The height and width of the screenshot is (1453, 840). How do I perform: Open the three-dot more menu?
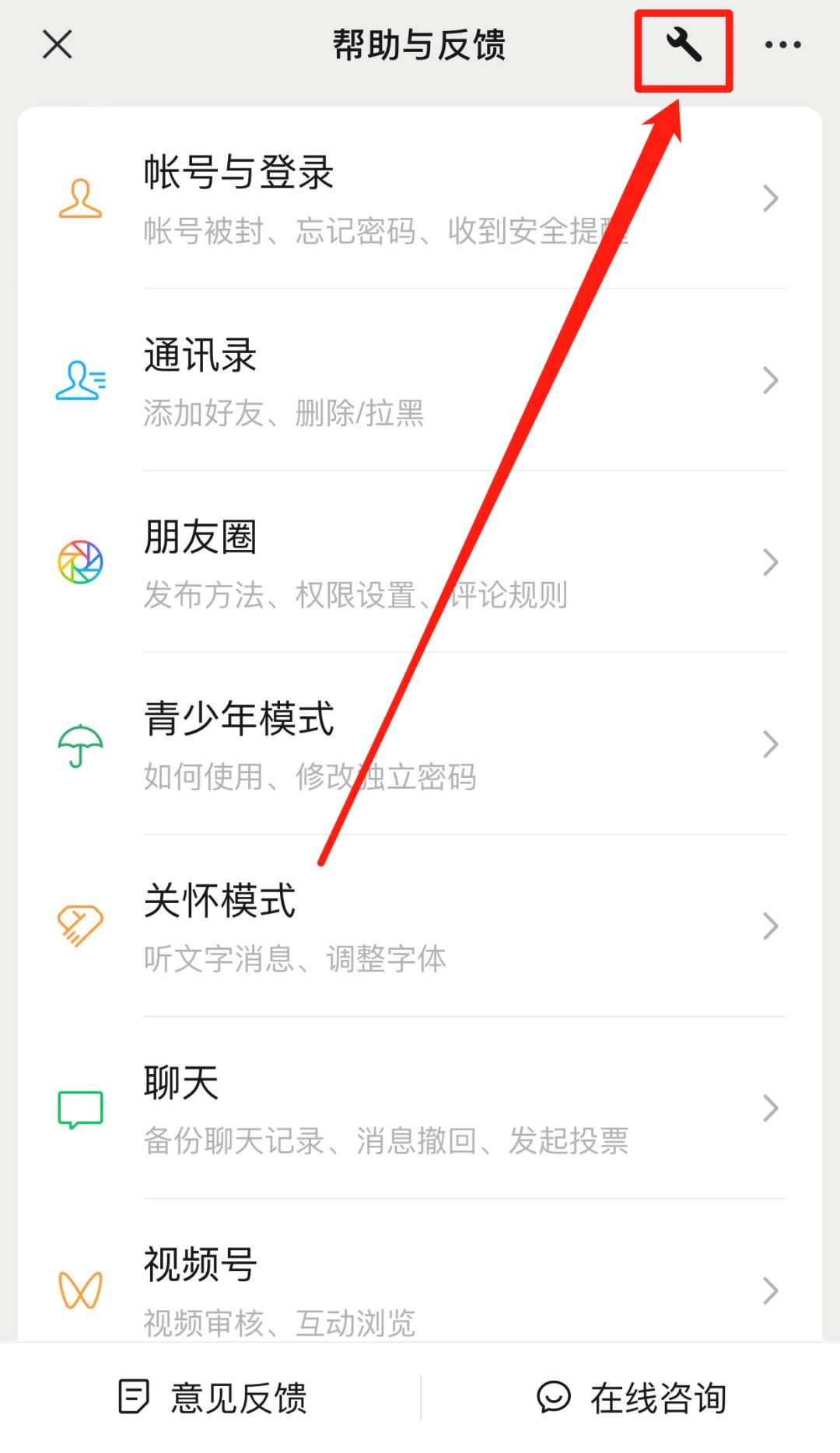pos(782,45)
